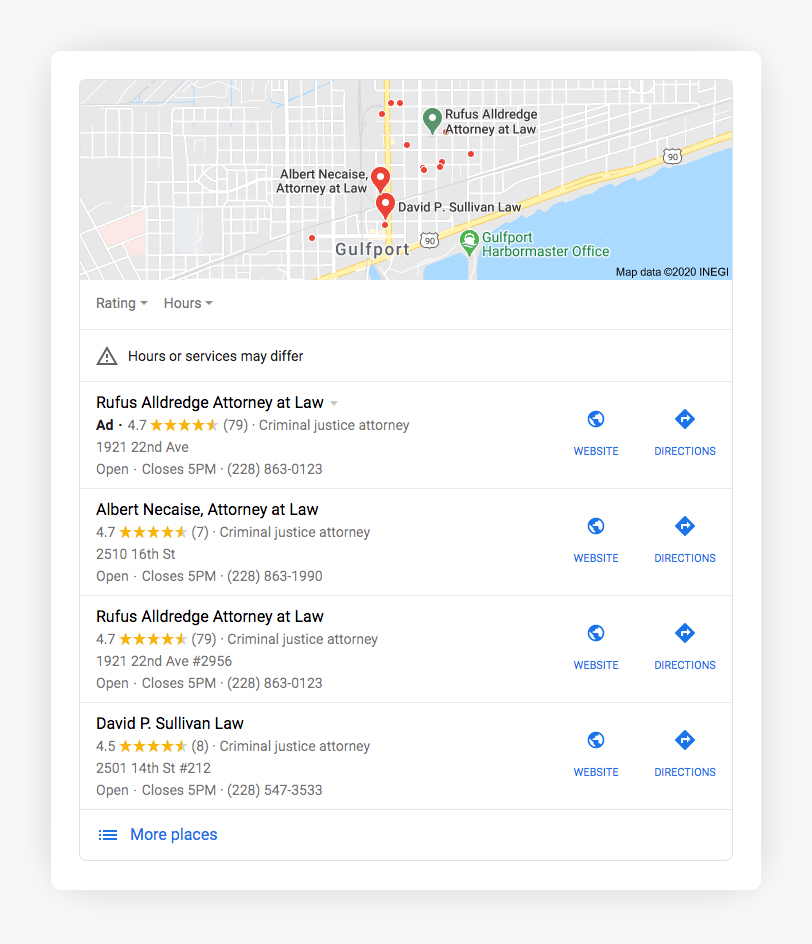Get directions to 1921 22nd Ave ad listing
The height and width of the screenshot is (944, 812).
pos(685,431)
